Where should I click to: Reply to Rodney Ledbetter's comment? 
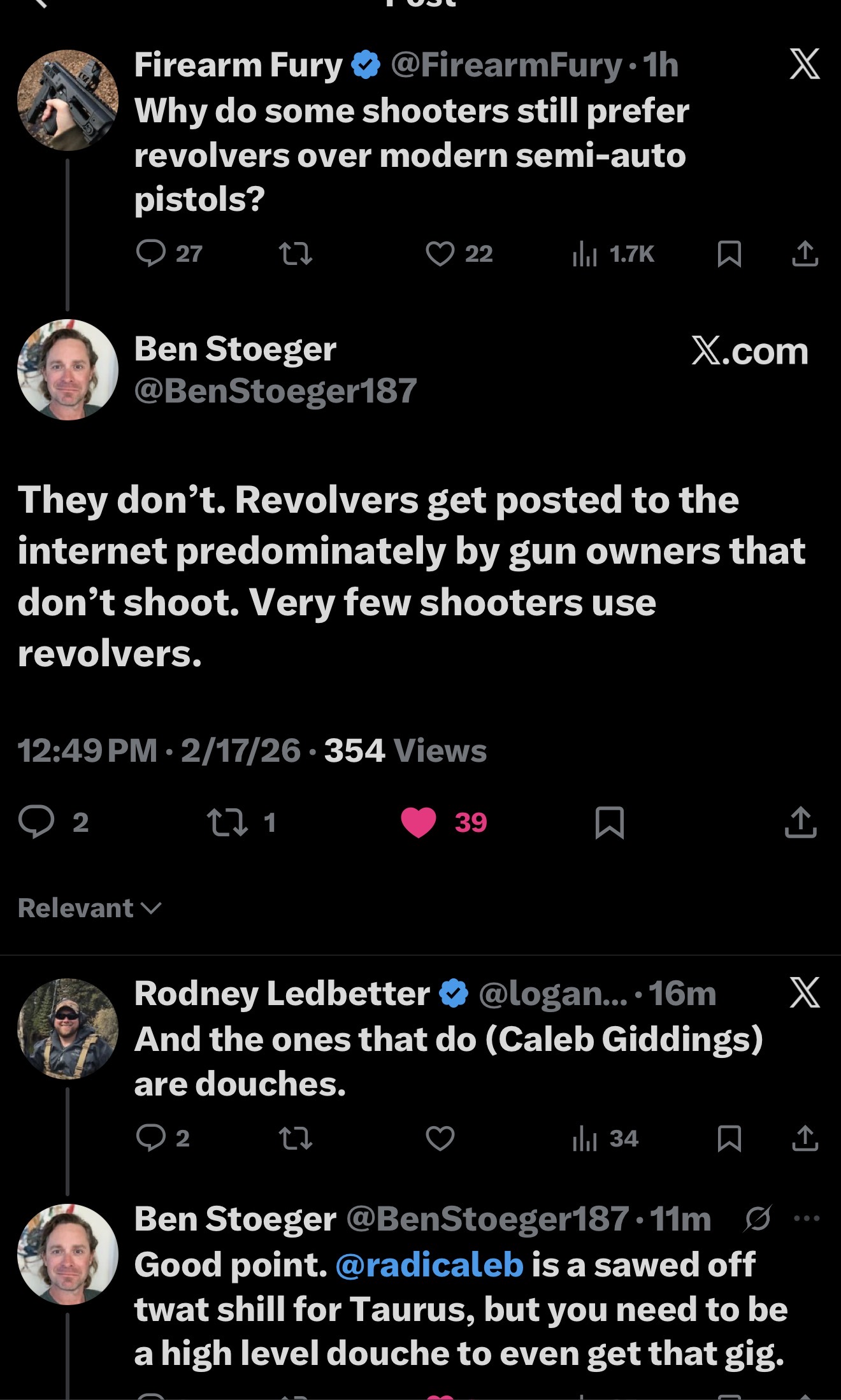coord(151,1138)
